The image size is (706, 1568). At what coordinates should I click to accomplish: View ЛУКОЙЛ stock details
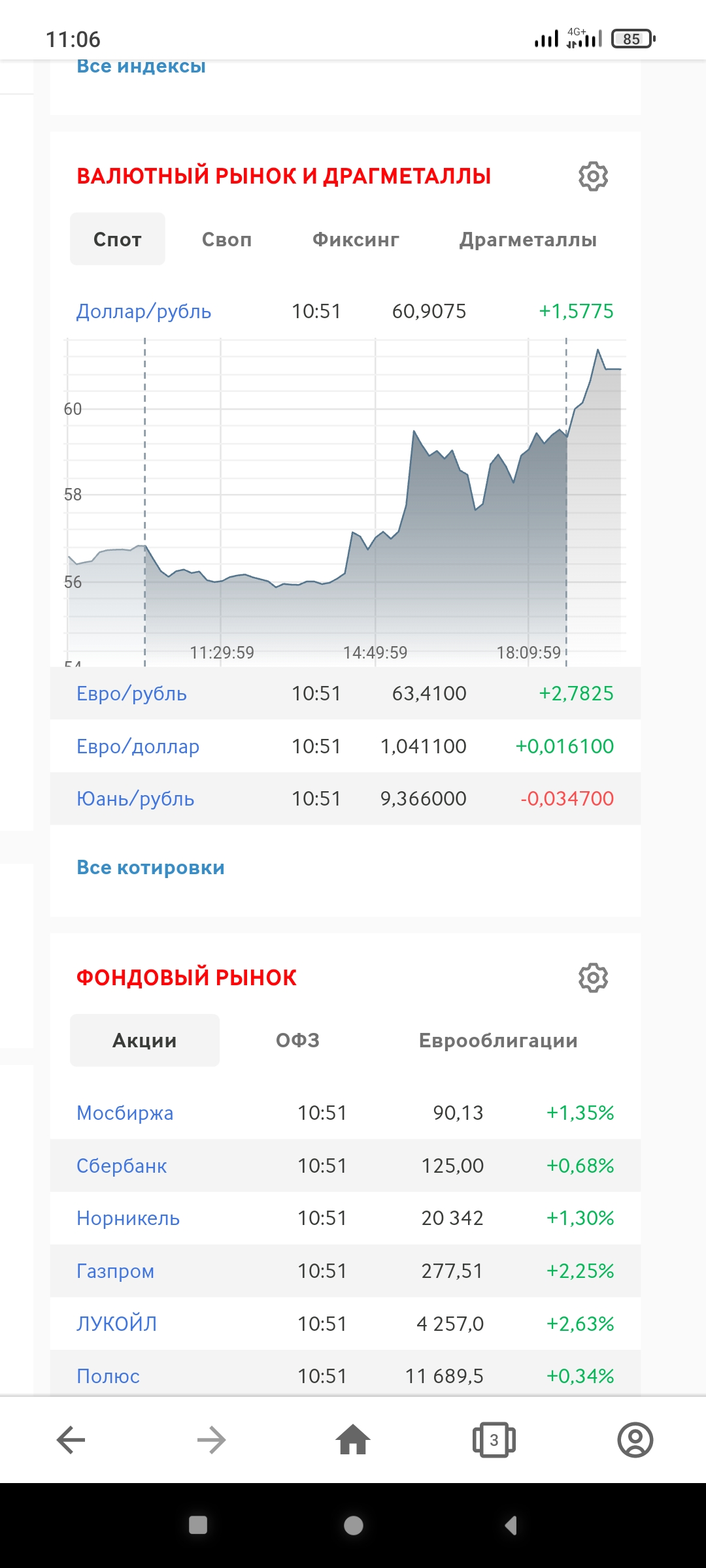(x=116, y=1324)
